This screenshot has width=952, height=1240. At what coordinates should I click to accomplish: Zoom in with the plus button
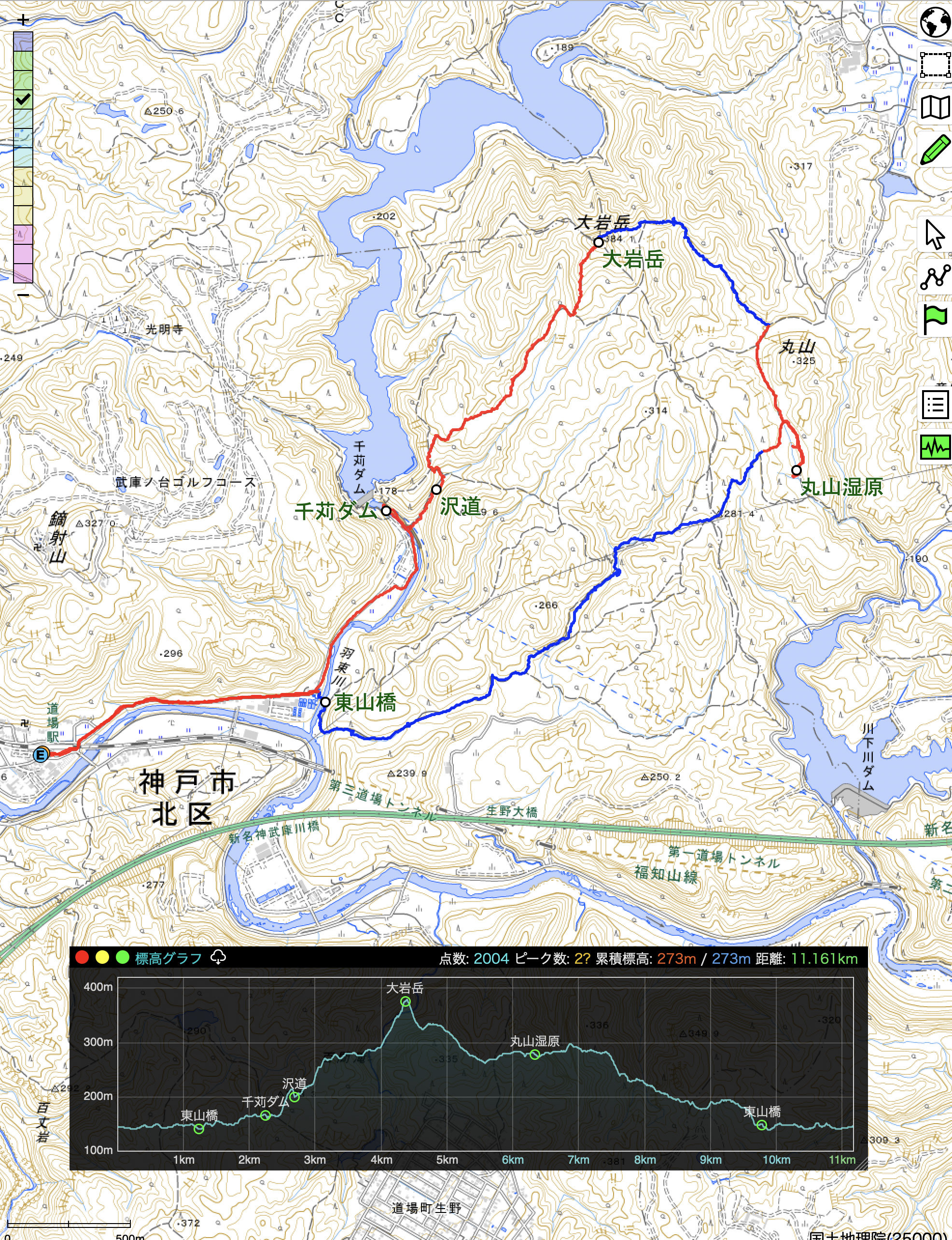(23, 20)
